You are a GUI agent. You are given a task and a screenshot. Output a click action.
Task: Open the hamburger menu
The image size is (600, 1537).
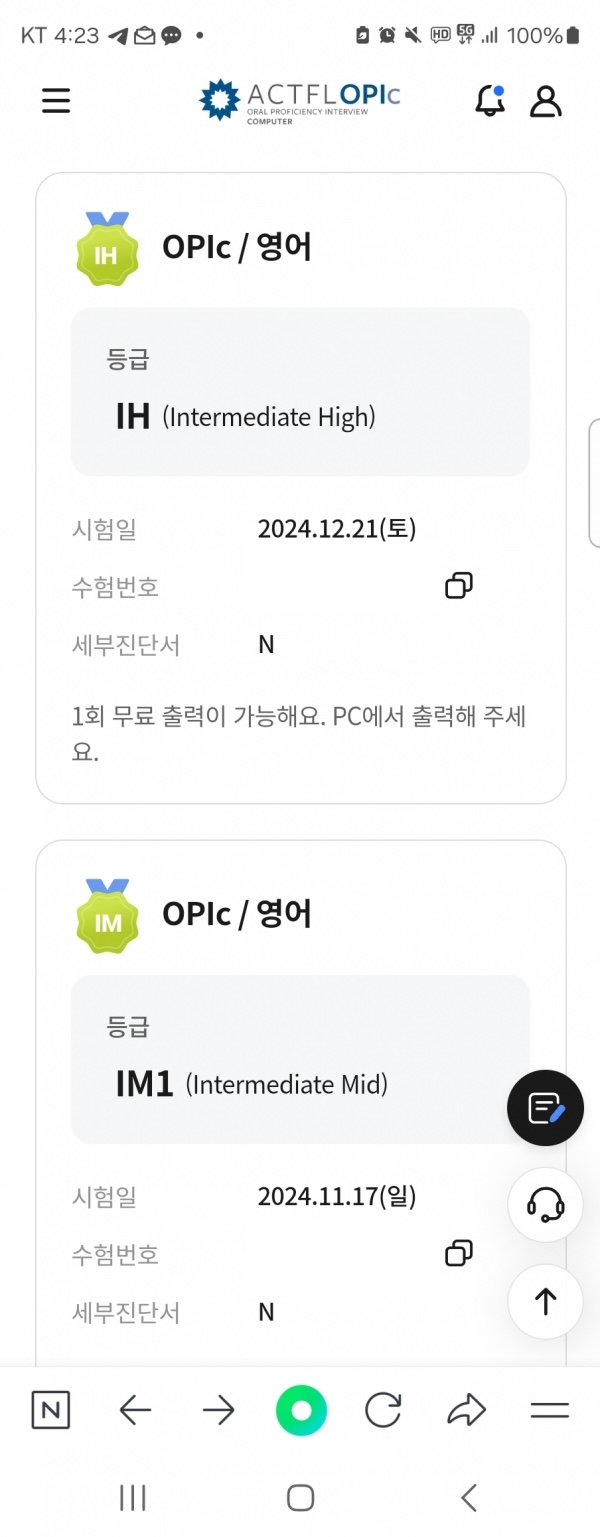tap(56, 101)
